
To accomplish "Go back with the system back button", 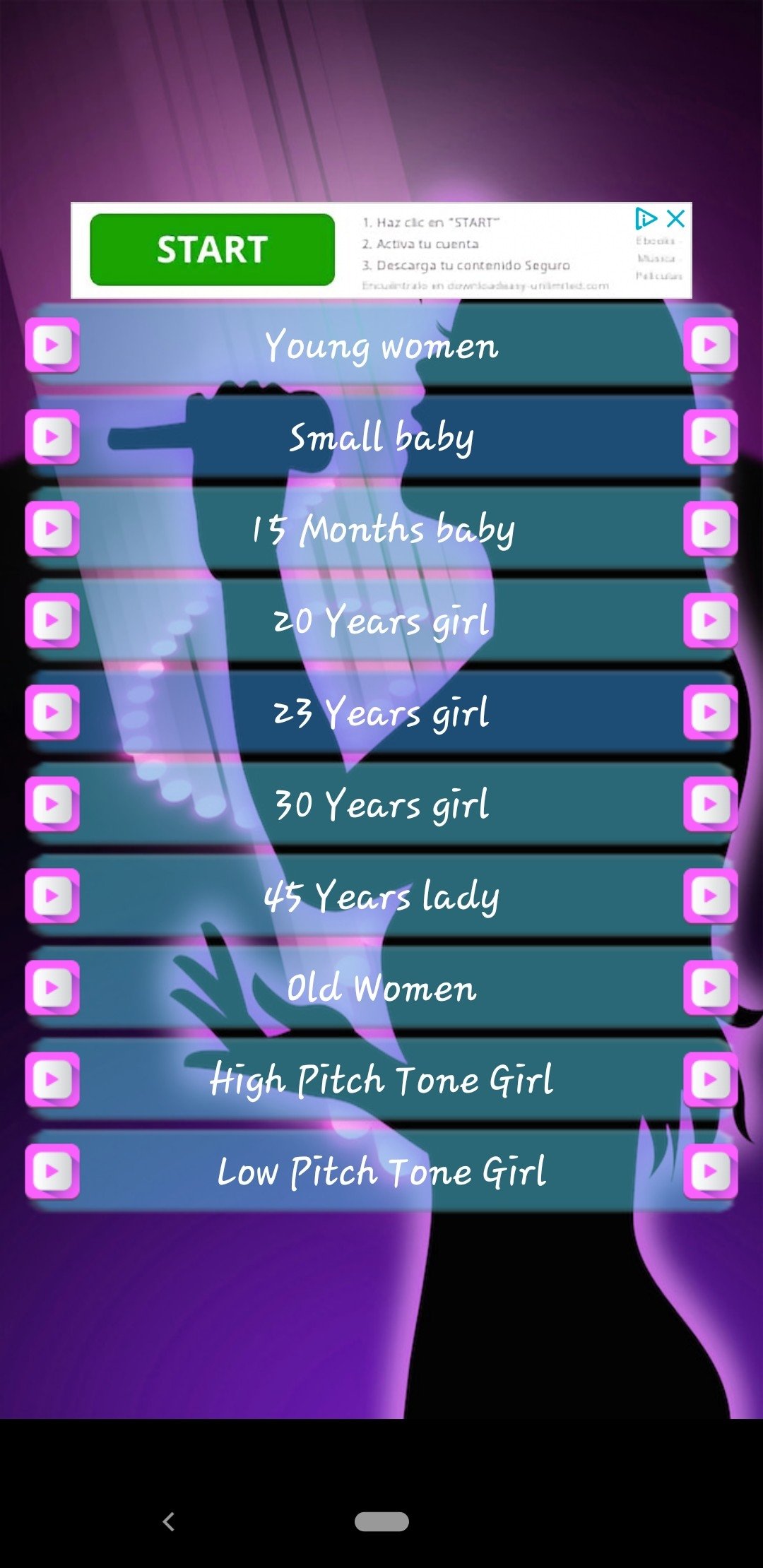I will pos(168,1521).
